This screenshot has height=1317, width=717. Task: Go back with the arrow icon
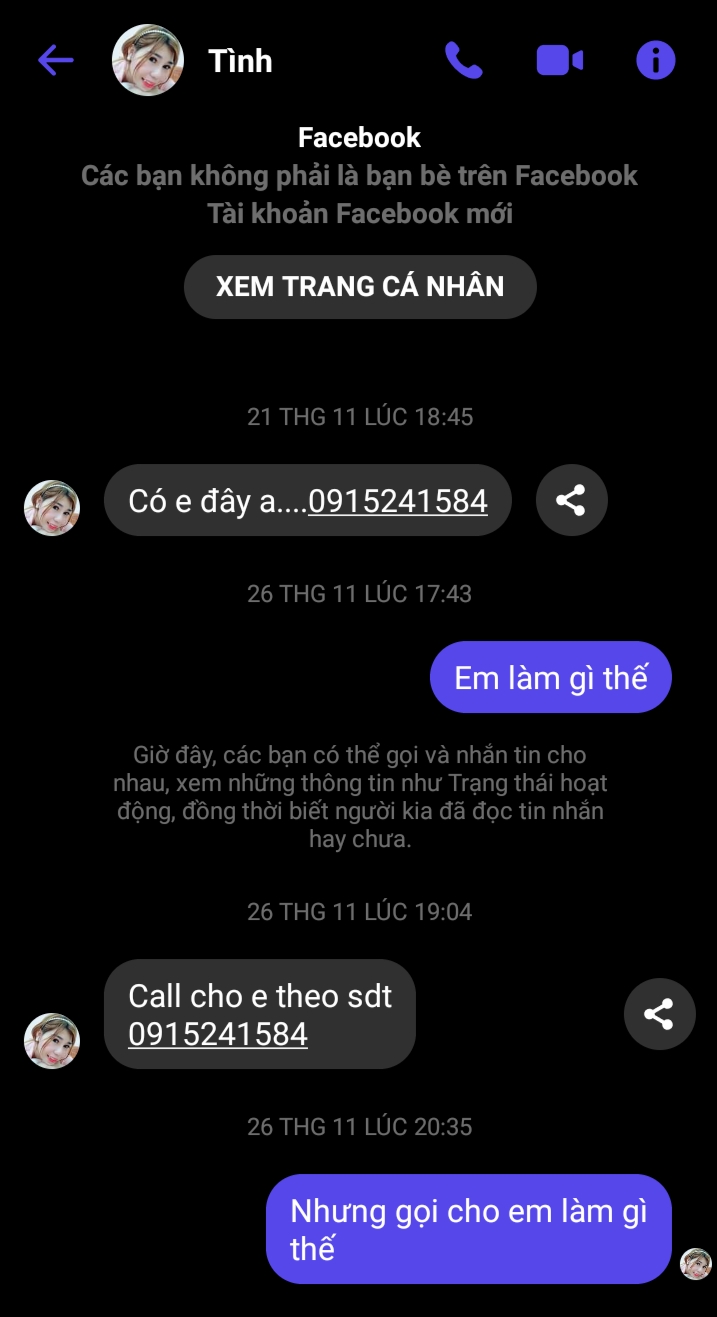[x=56, y=61]
